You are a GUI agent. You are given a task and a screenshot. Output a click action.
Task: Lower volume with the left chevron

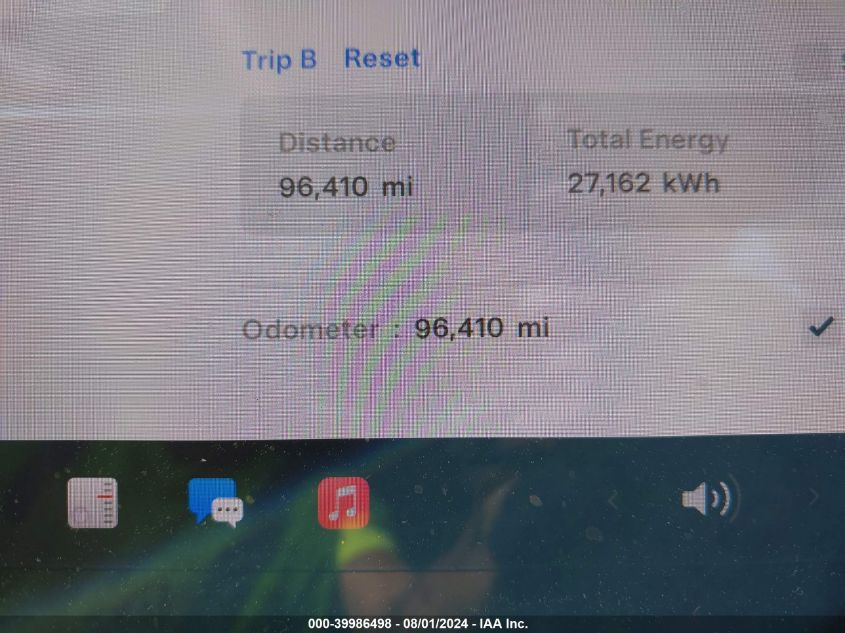[613, 498]
